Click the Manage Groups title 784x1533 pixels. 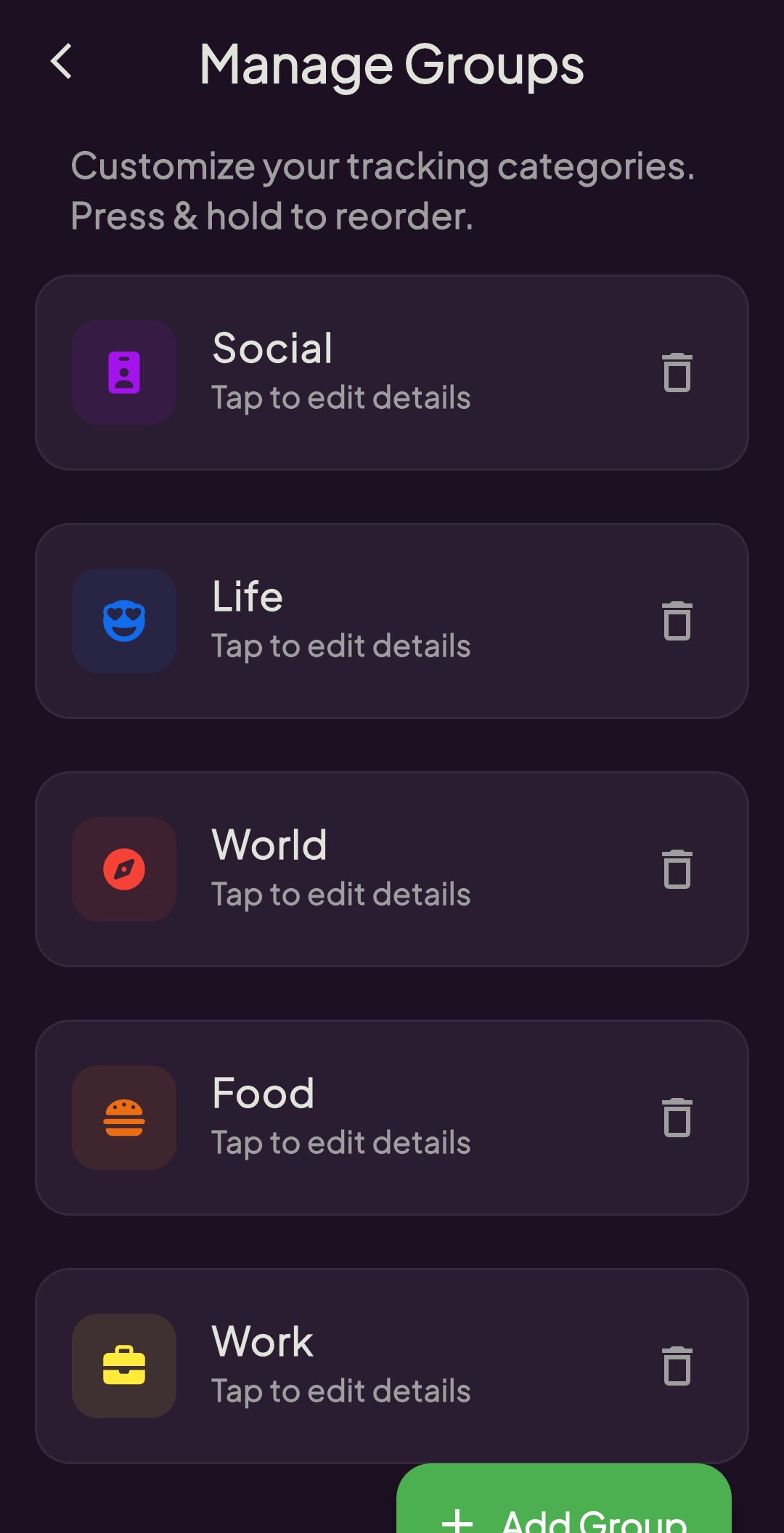[392, 64]
